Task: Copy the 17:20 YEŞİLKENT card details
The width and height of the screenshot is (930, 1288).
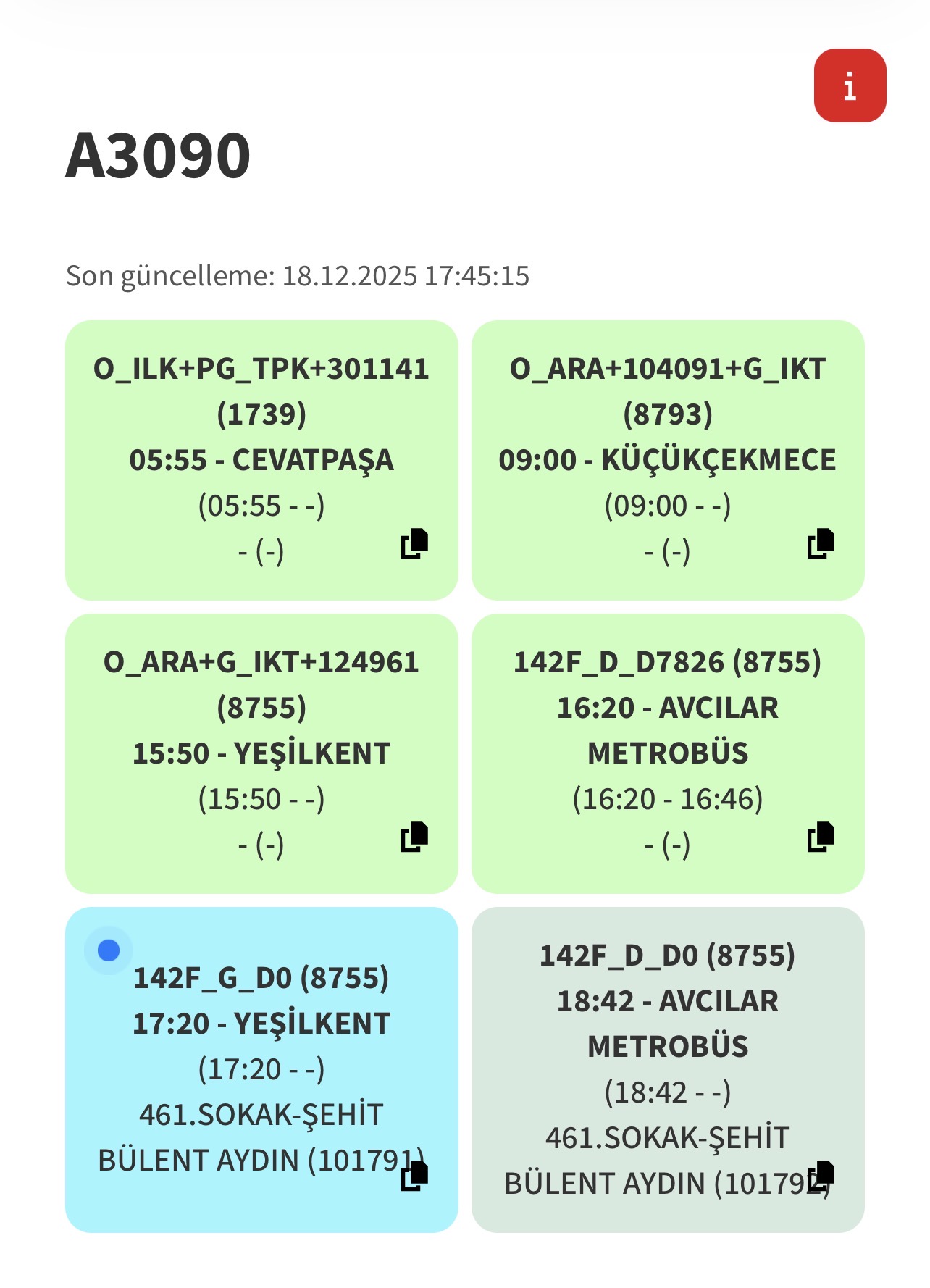Action: click(x=414, y=1175)
